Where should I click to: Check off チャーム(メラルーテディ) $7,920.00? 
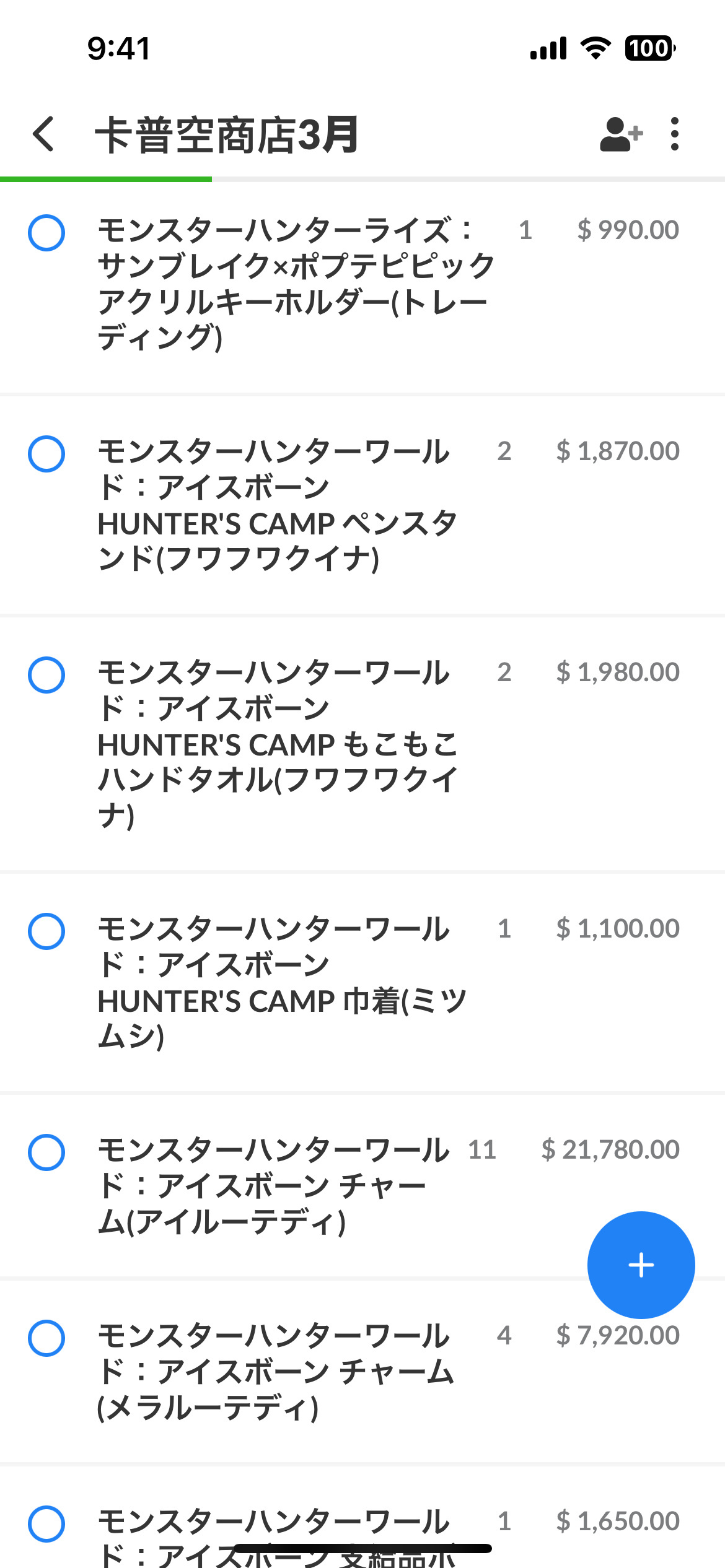tap(46, 1338)
